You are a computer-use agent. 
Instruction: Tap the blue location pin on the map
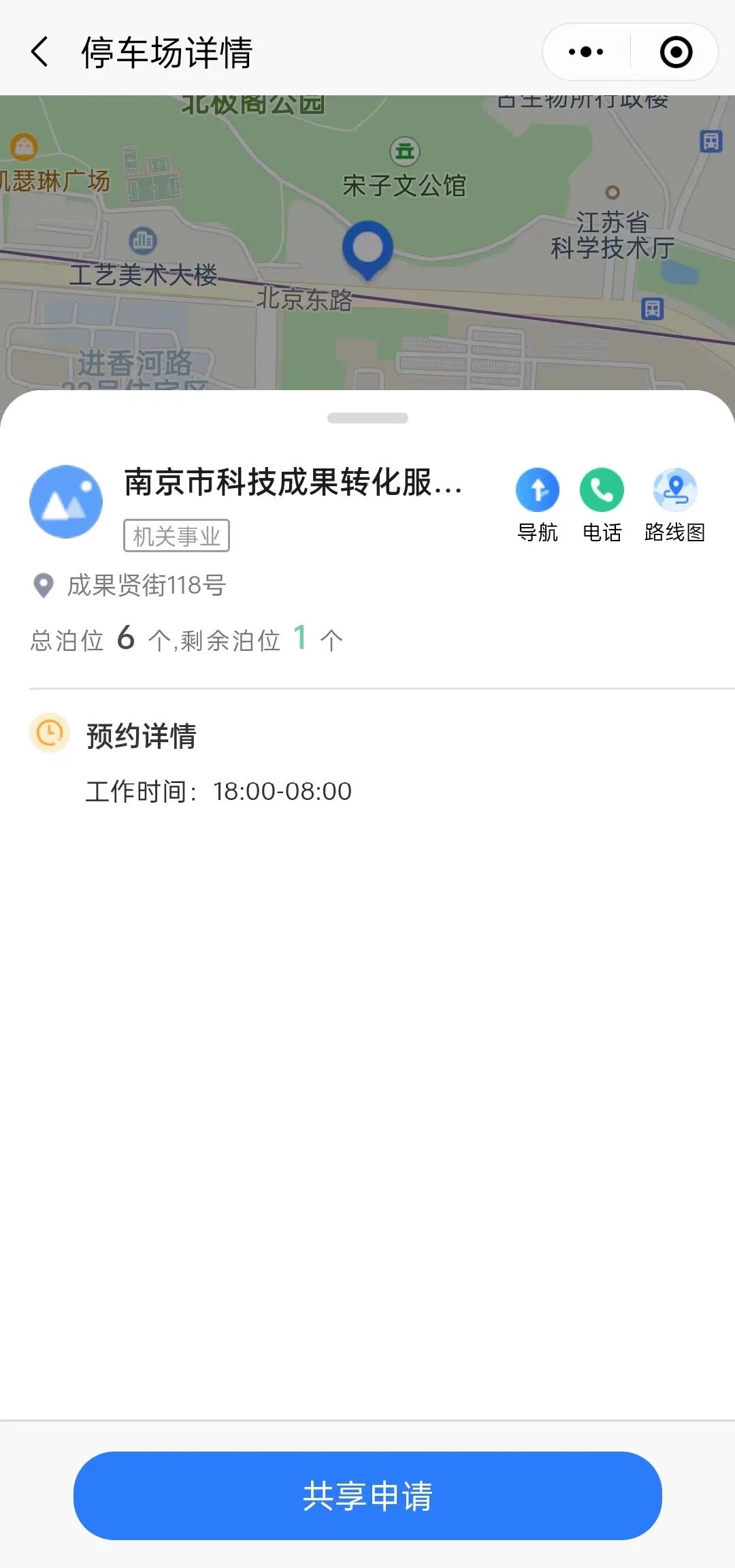coord(367,248)
